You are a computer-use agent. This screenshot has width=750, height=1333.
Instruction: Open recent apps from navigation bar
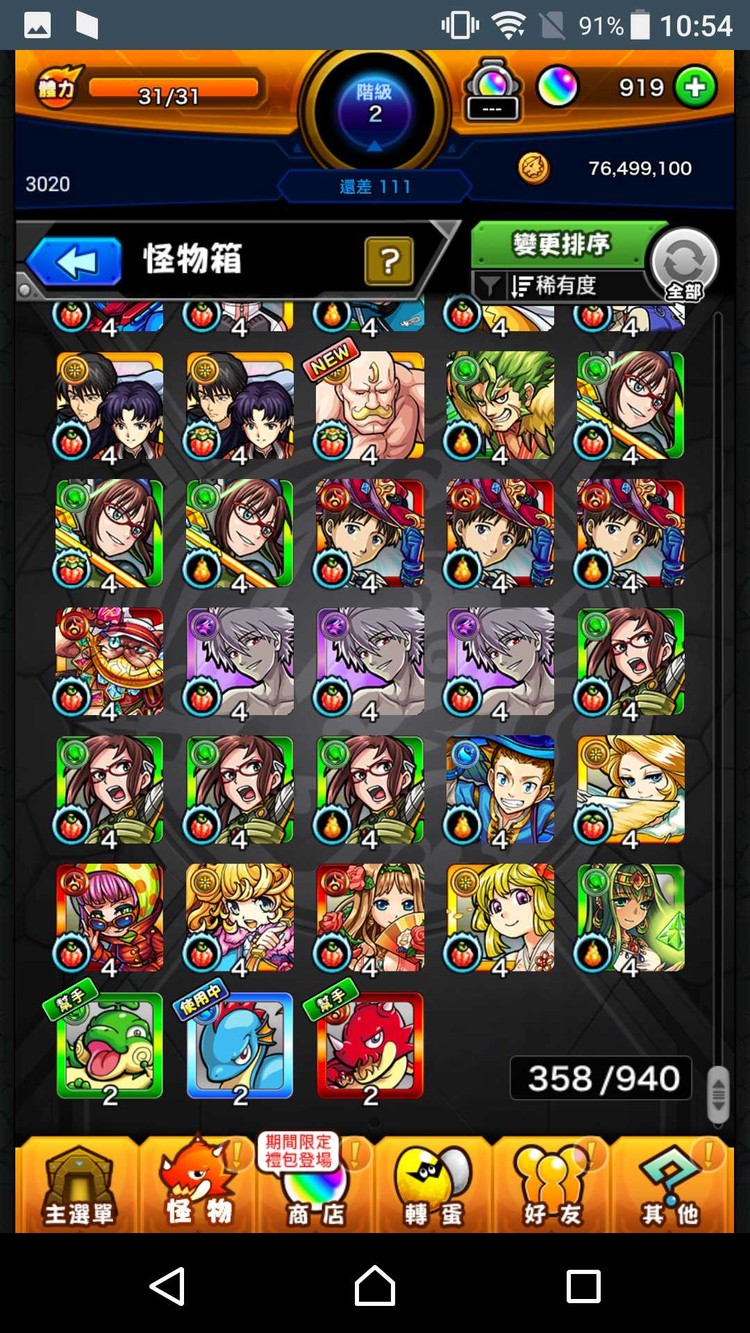(x=583, y=1285)
